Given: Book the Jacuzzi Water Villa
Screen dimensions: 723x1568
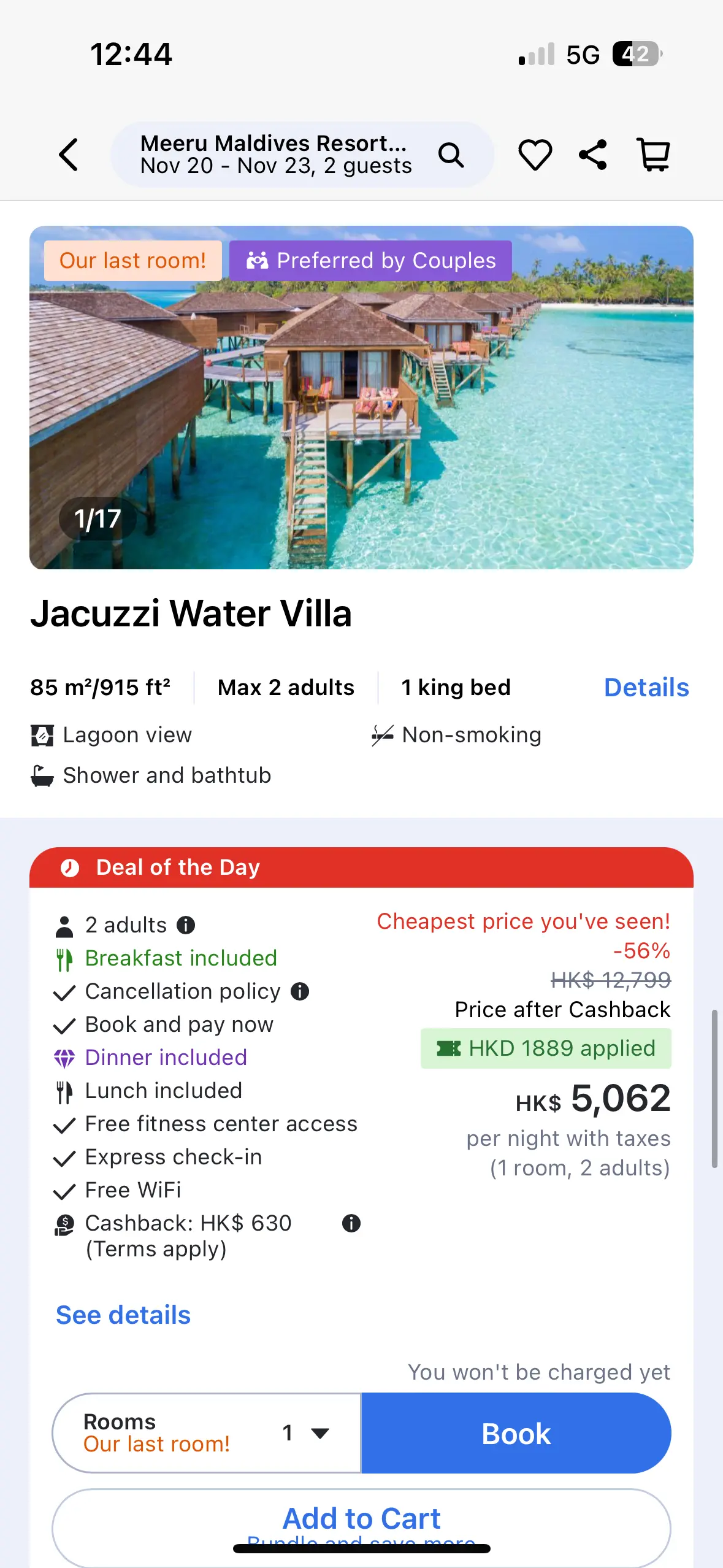Looking at the screenshot, I should pos(516,1433).
